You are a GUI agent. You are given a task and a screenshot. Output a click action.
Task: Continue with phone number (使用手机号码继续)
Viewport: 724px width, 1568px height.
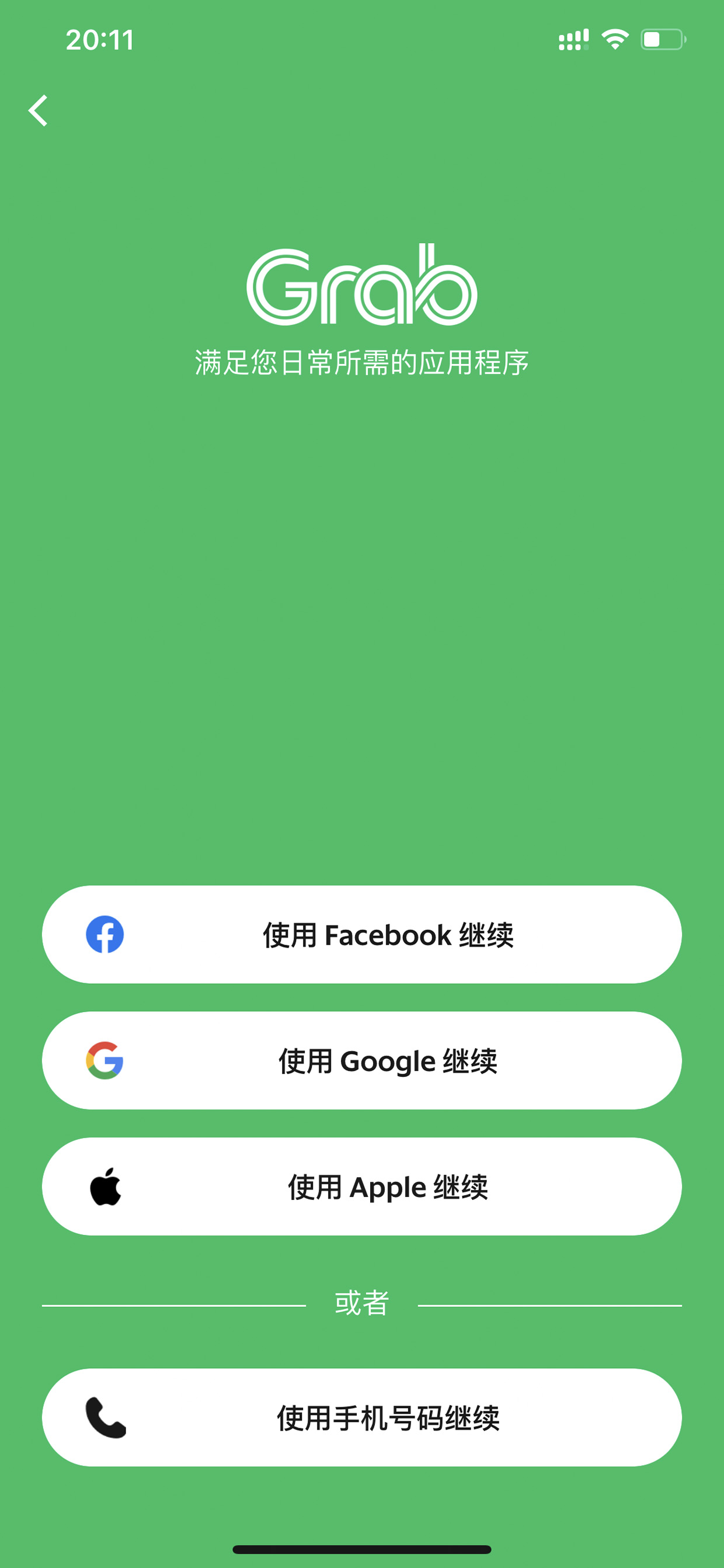point(362,1418)
